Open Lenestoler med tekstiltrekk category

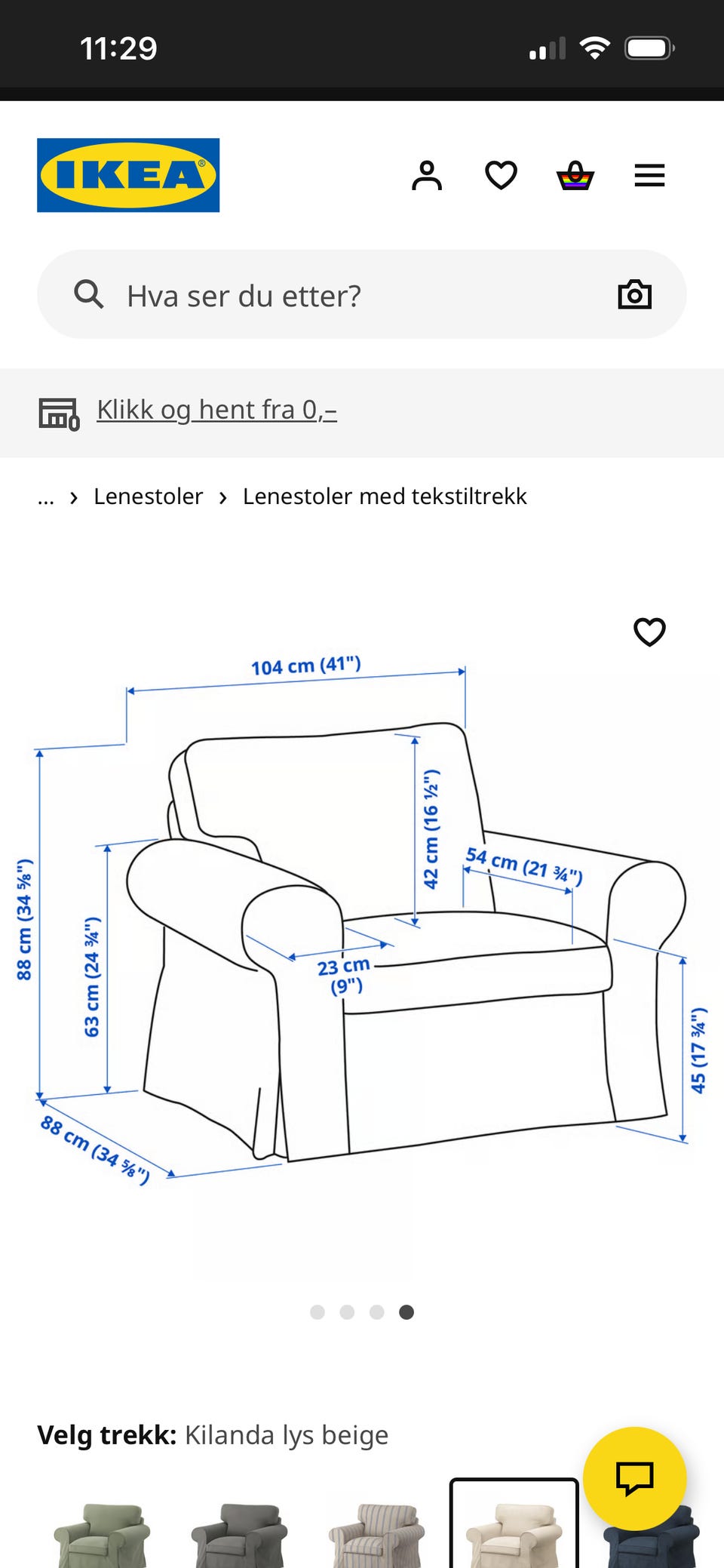point(385,497)
